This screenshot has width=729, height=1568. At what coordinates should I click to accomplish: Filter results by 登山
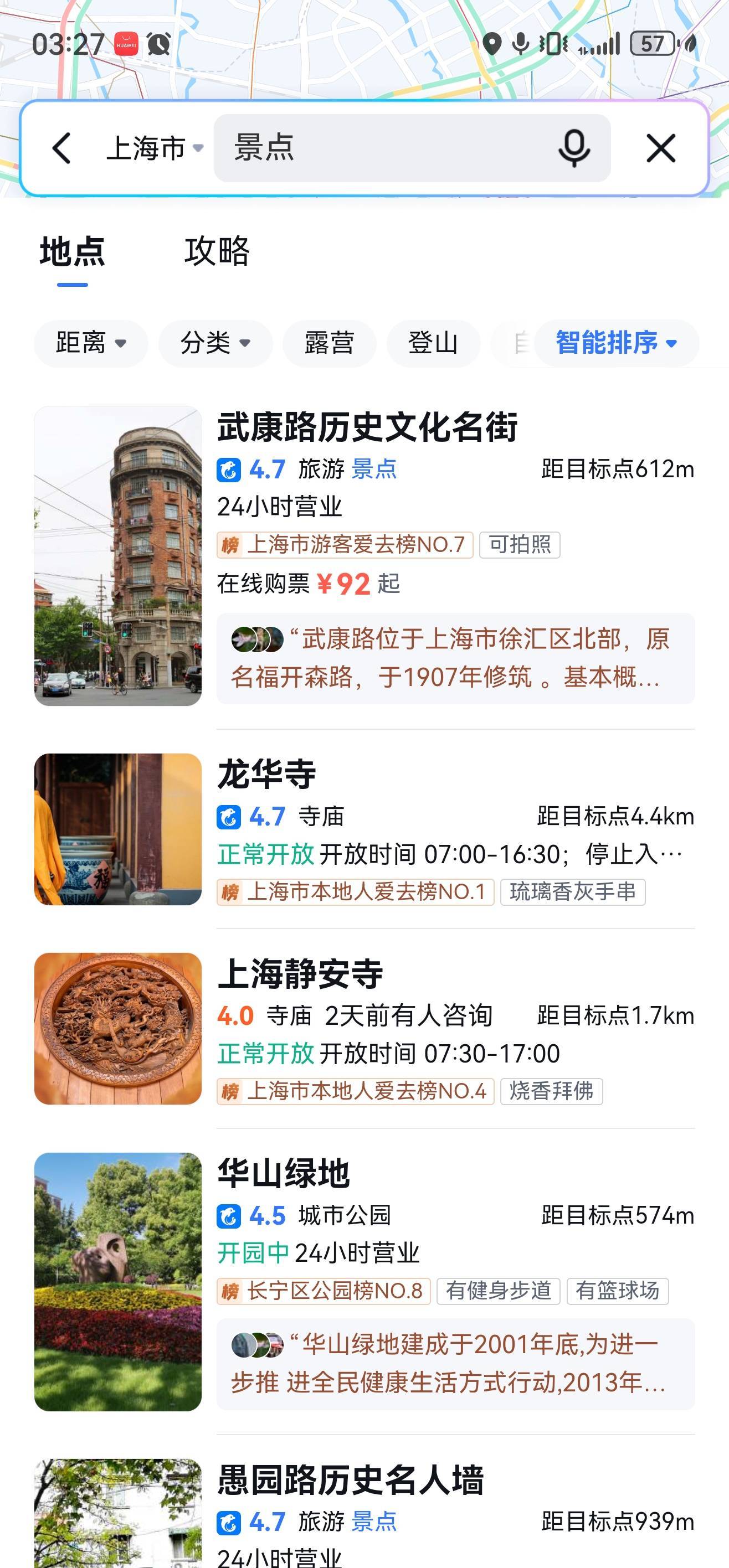433,343
